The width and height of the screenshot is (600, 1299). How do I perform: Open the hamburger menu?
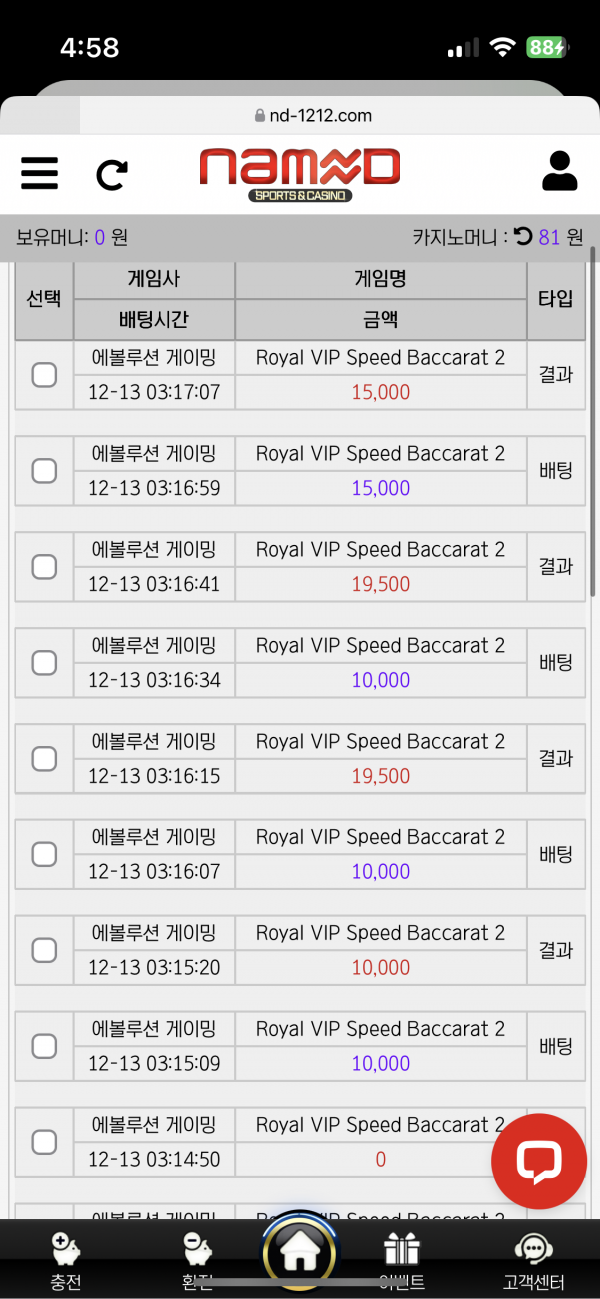point(39,173)
